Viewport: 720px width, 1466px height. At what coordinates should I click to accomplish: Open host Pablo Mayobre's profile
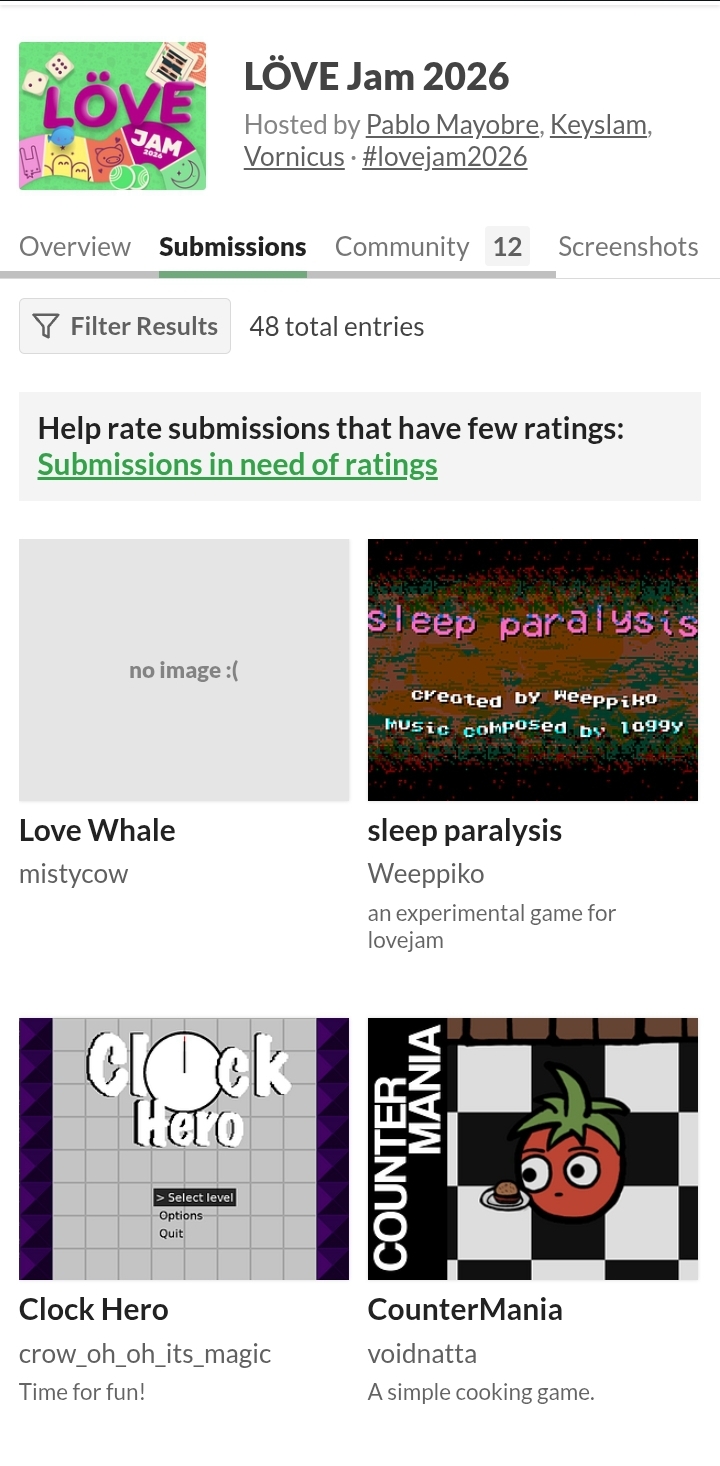[454, 125]
